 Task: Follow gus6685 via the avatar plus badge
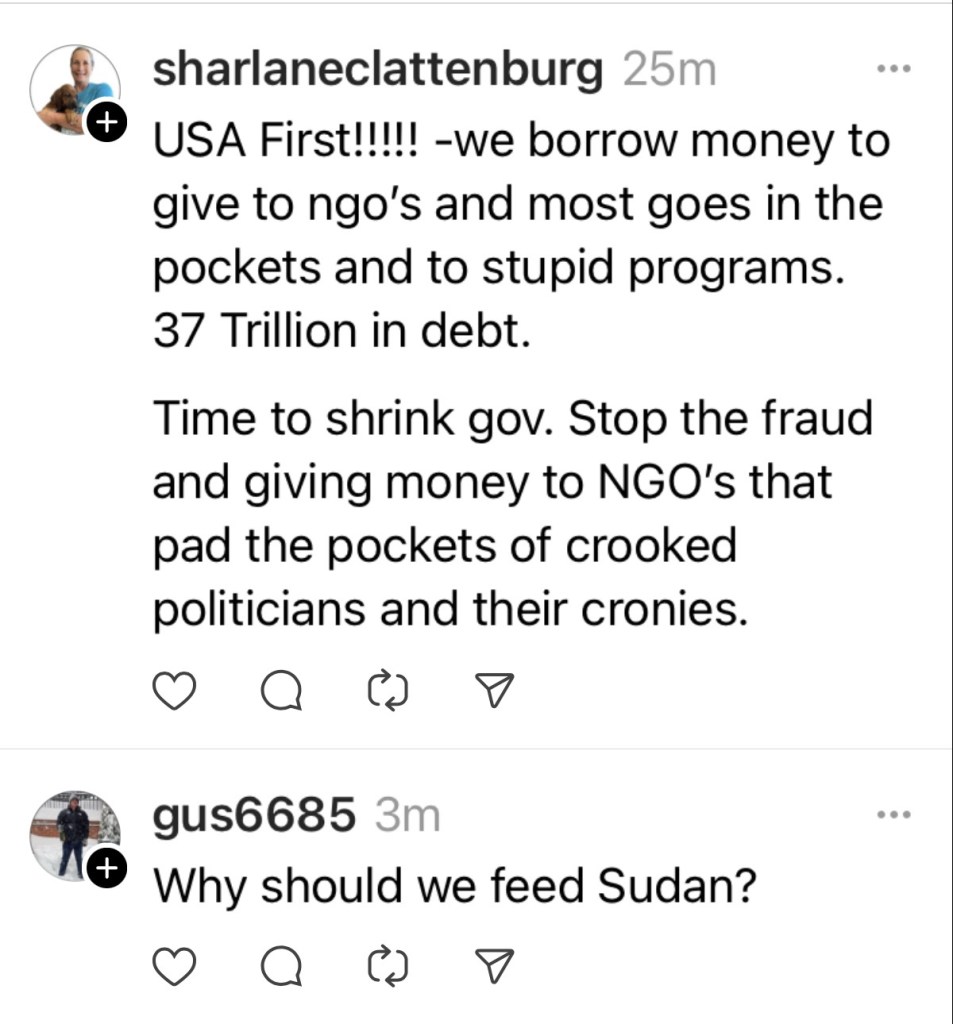[107, 868]
